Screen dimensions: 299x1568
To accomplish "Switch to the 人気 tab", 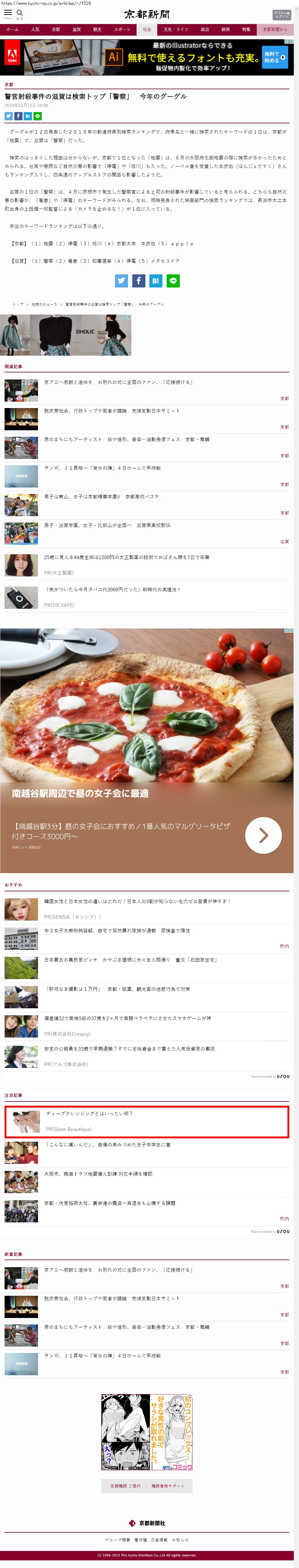I will 35,29.
